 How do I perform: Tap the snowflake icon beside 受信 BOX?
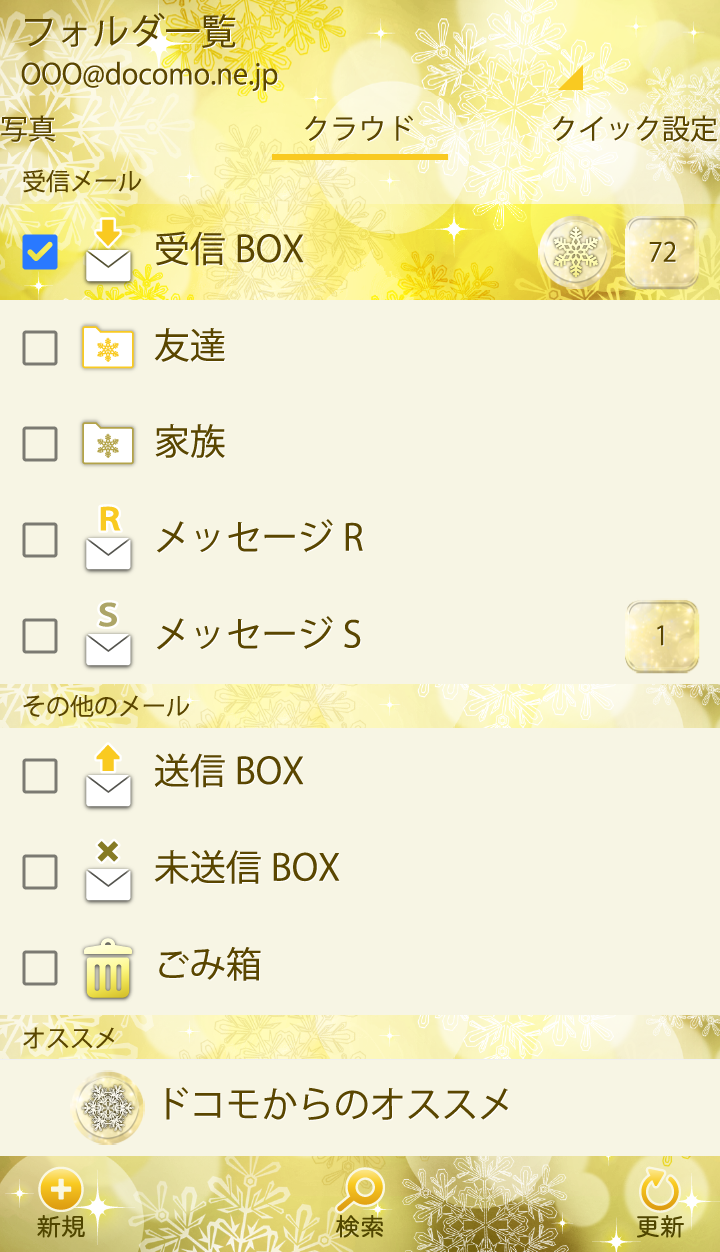click(575, 252)
